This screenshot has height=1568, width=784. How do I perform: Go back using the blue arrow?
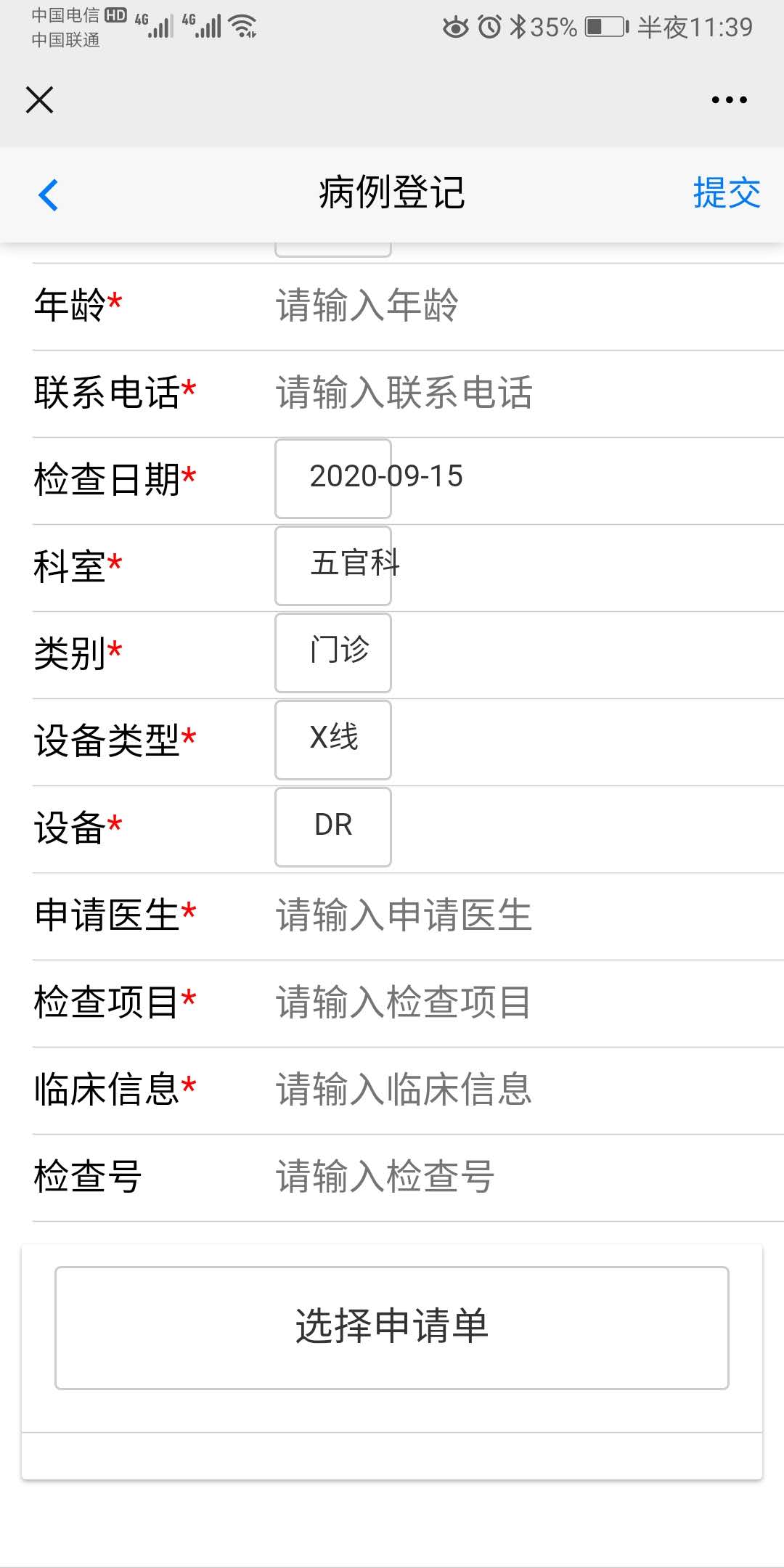[x=48, y=195]
